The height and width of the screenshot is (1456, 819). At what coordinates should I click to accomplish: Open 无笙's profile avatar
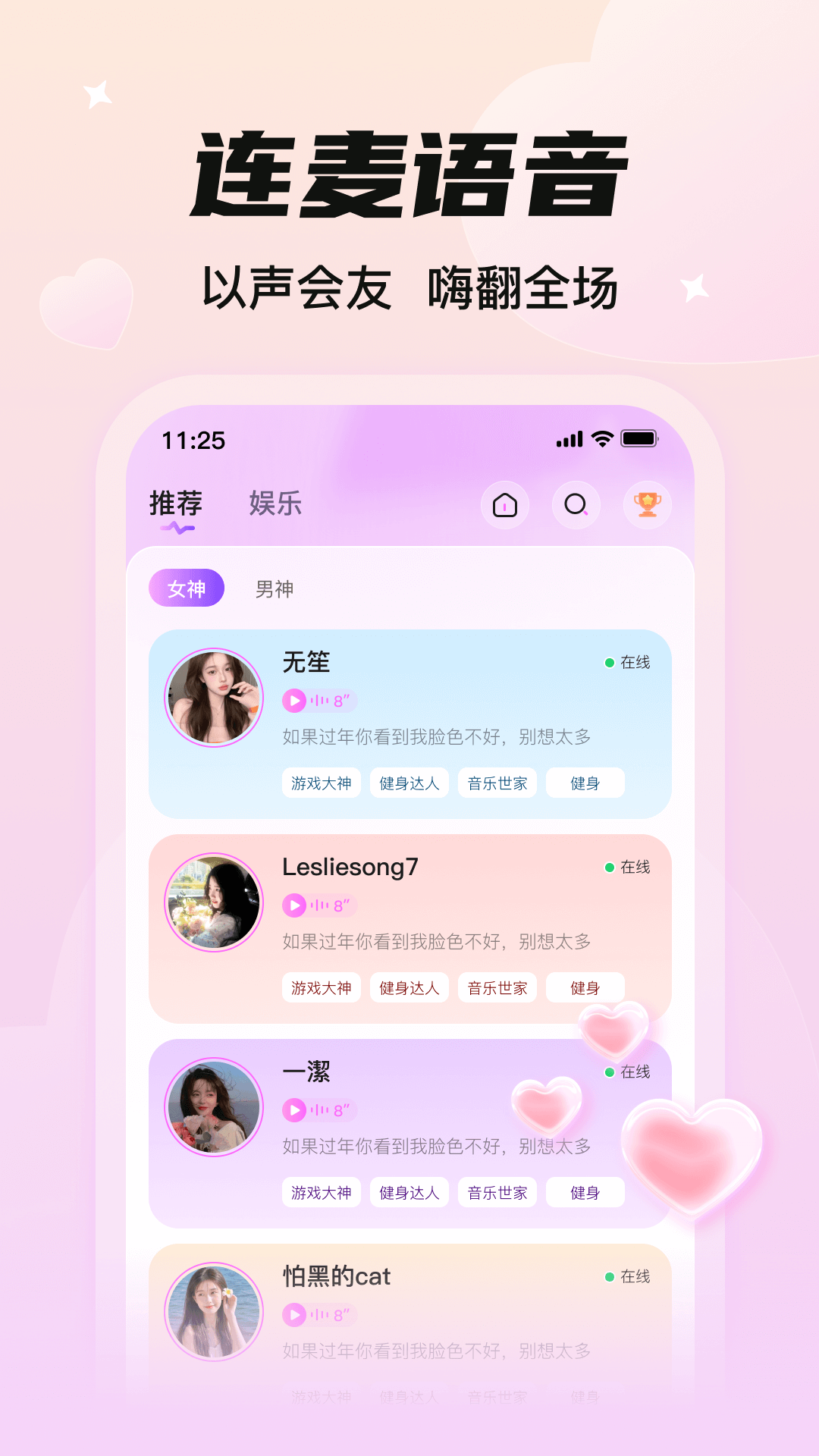pyautogui.click(x=215, y=698)
